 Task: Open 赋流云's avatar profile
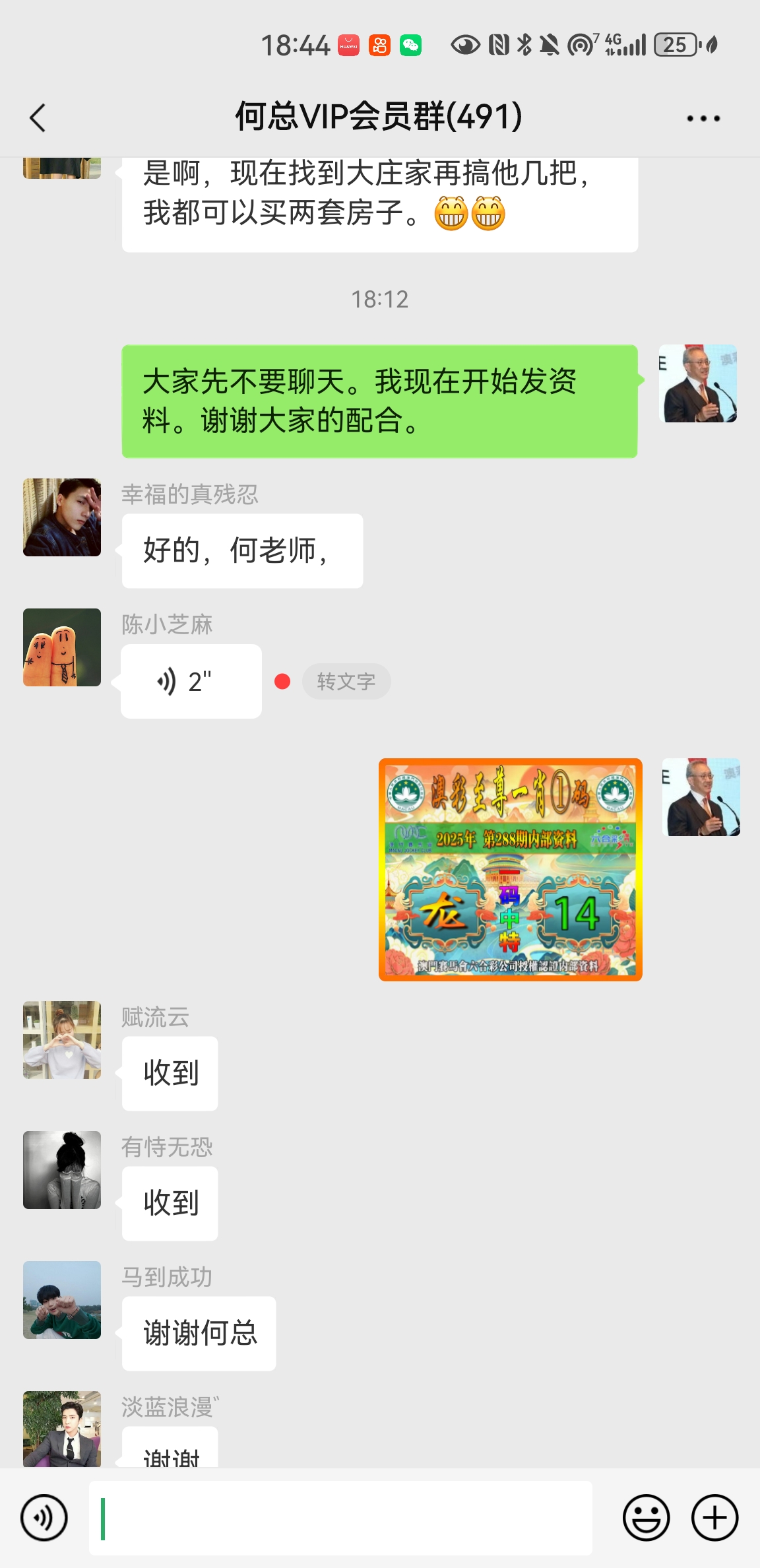[x=62, y=1040]
